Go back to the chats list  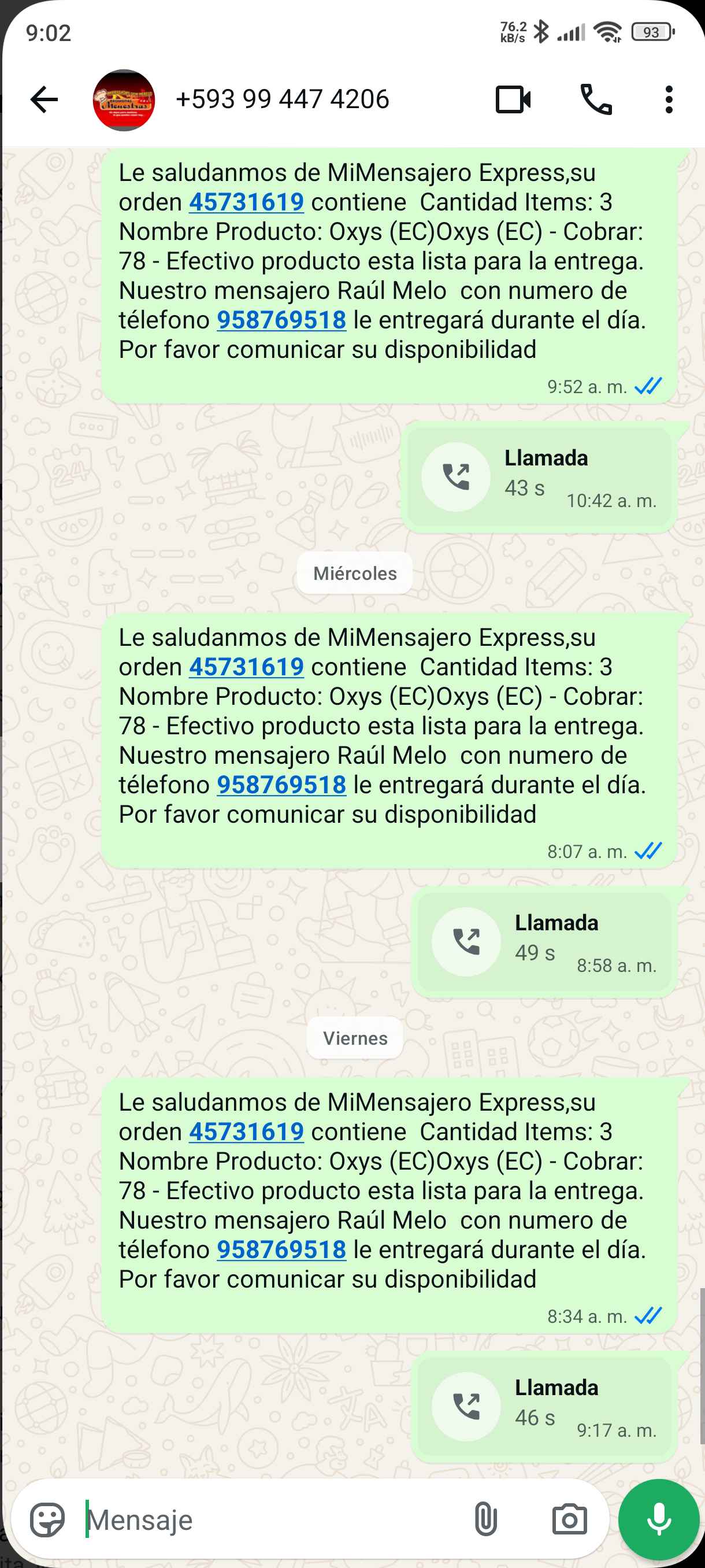point(44,100)
